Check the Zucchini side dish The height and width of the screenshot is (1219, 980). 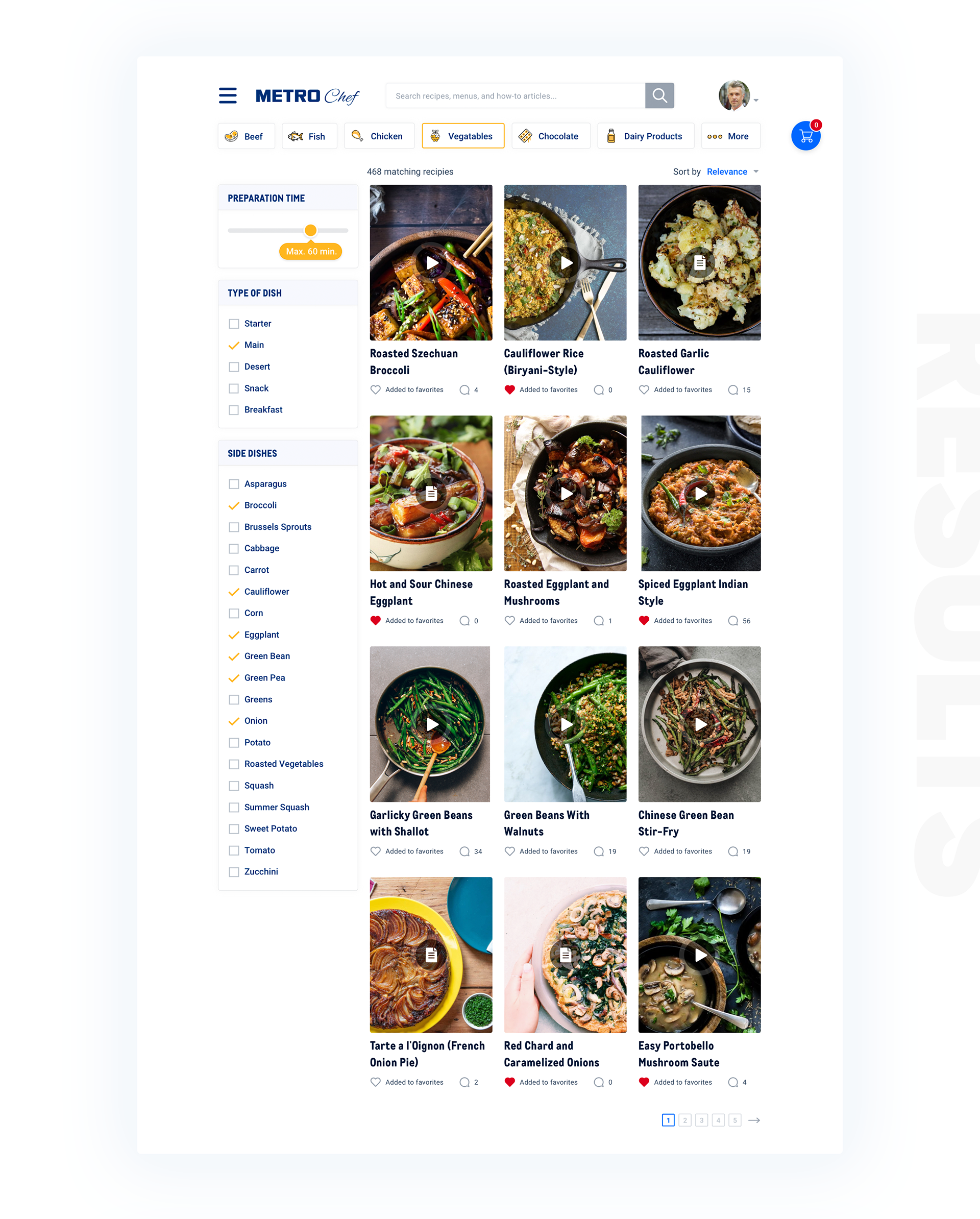click(234, 872)
